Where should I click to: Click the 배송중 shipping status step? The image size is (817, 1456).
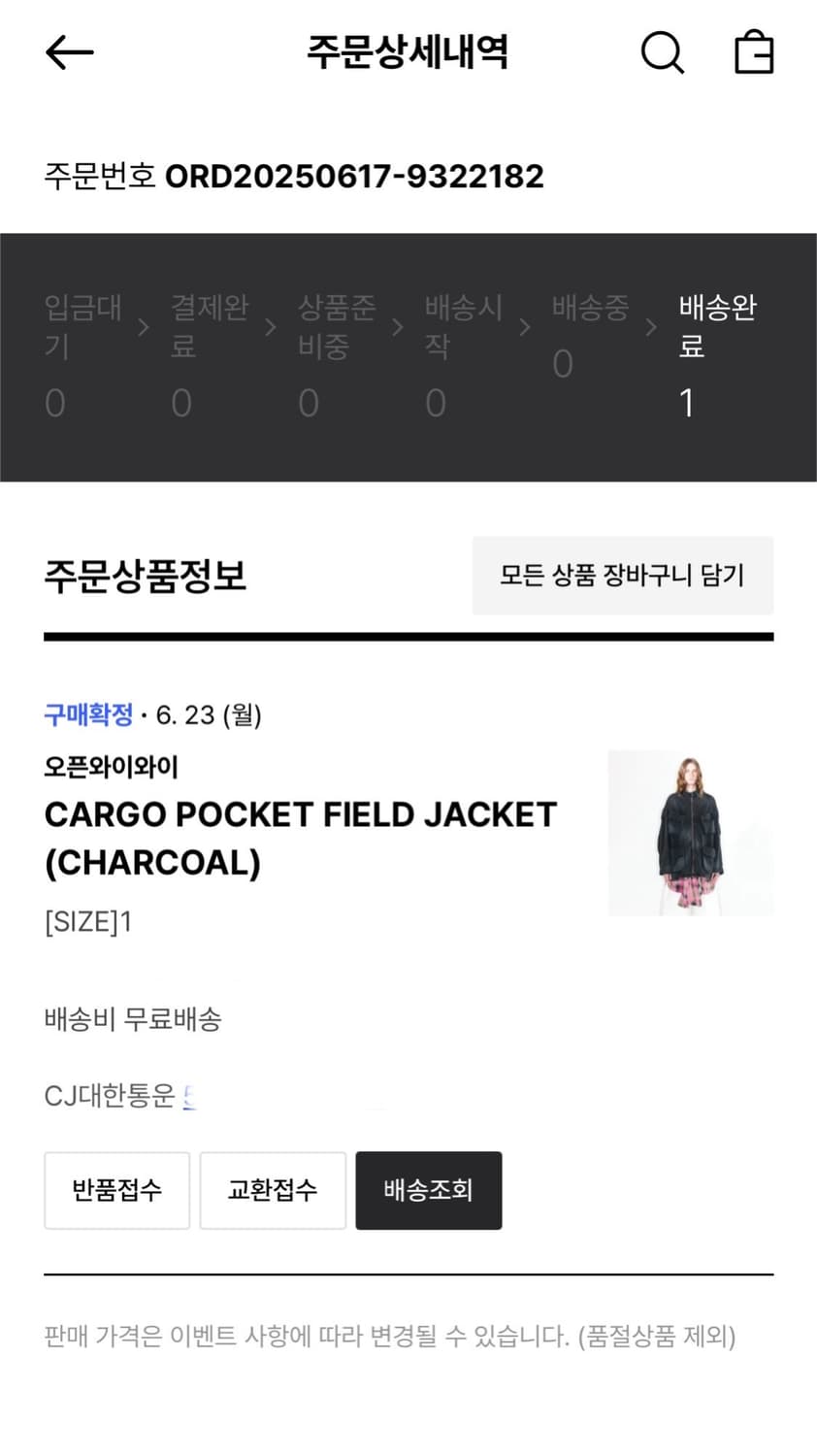click(x=589, y=330)
